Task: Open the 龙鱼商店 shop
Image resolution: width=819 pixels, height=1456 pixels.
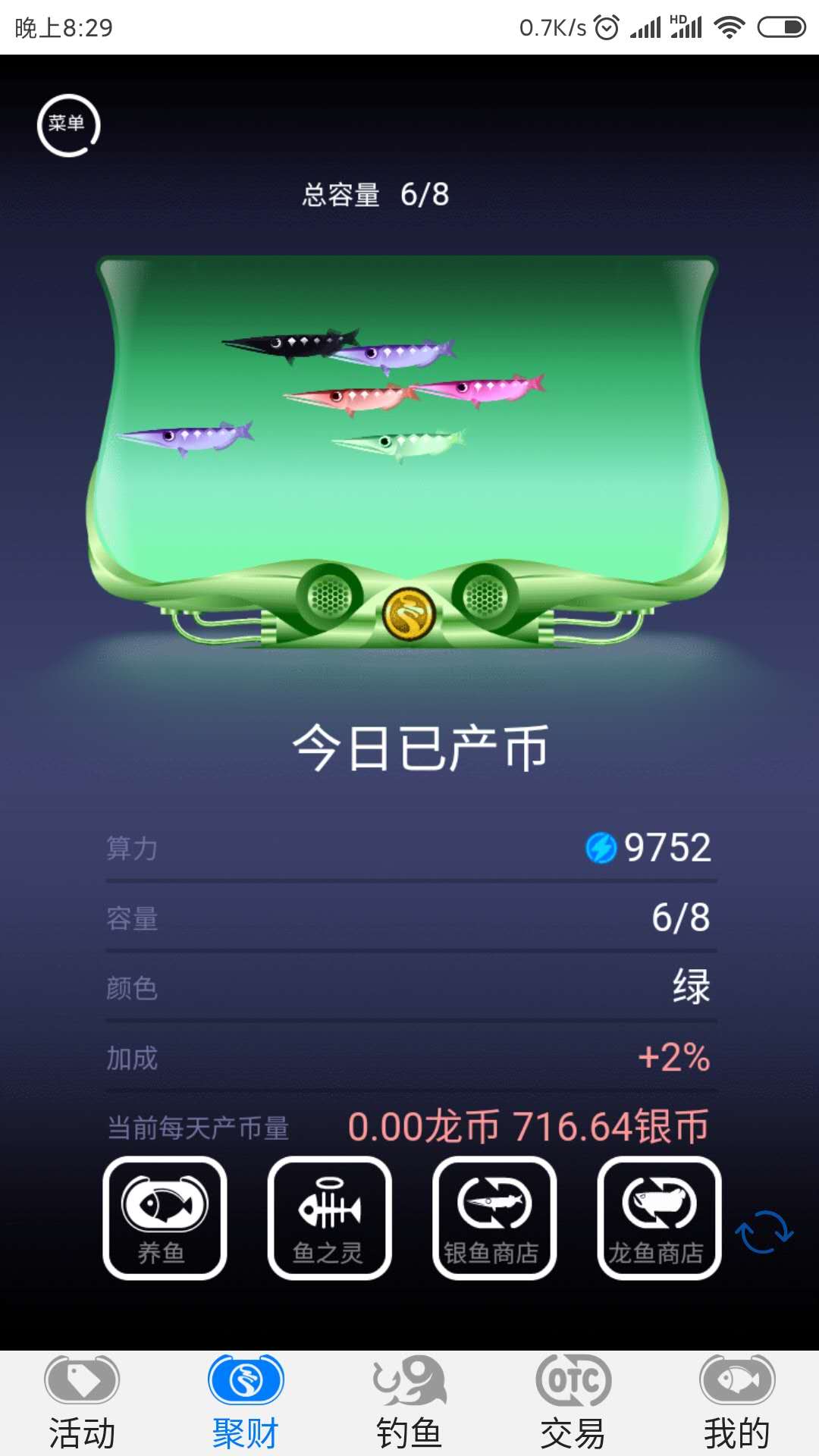Action: coord(658,1218)
